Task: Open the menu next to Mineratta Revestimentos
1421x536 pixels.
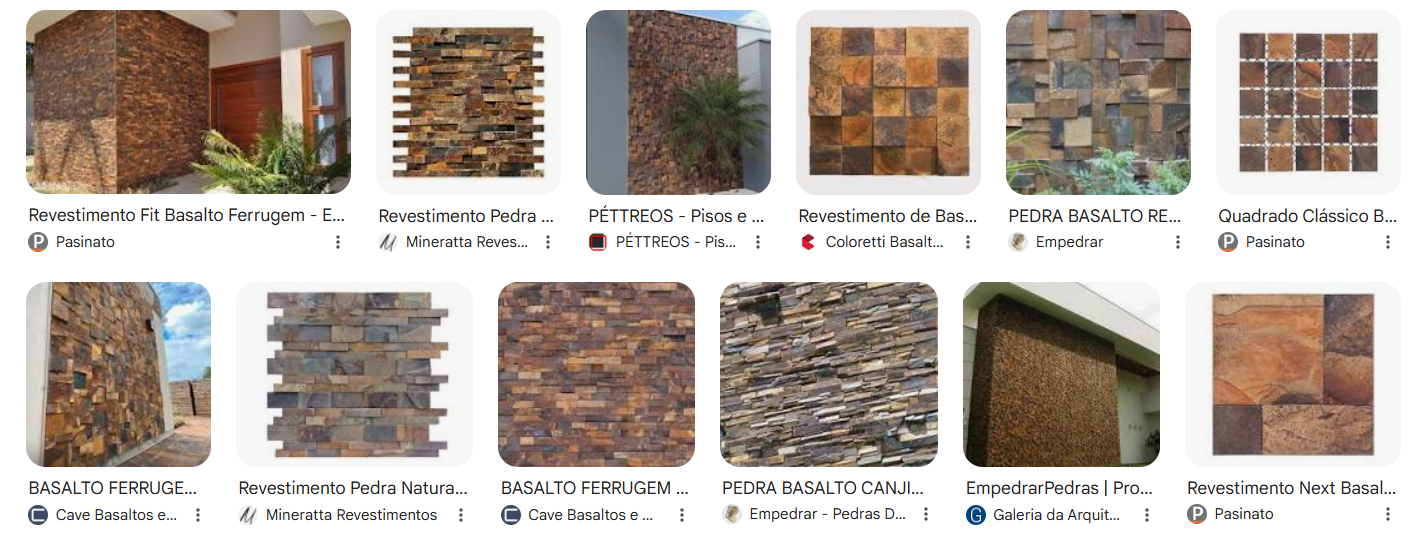Action: click(x=461, y=515)
